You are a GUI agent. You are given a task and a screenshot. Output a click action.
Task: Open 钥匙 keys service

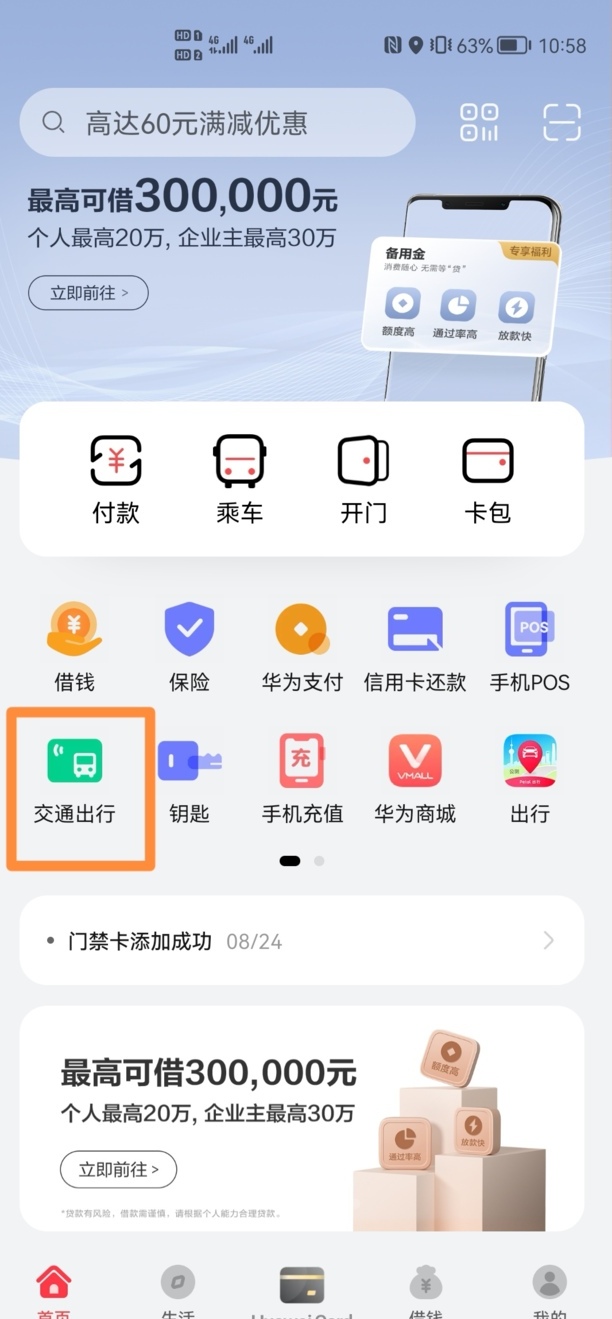click(x=189, y=779)
